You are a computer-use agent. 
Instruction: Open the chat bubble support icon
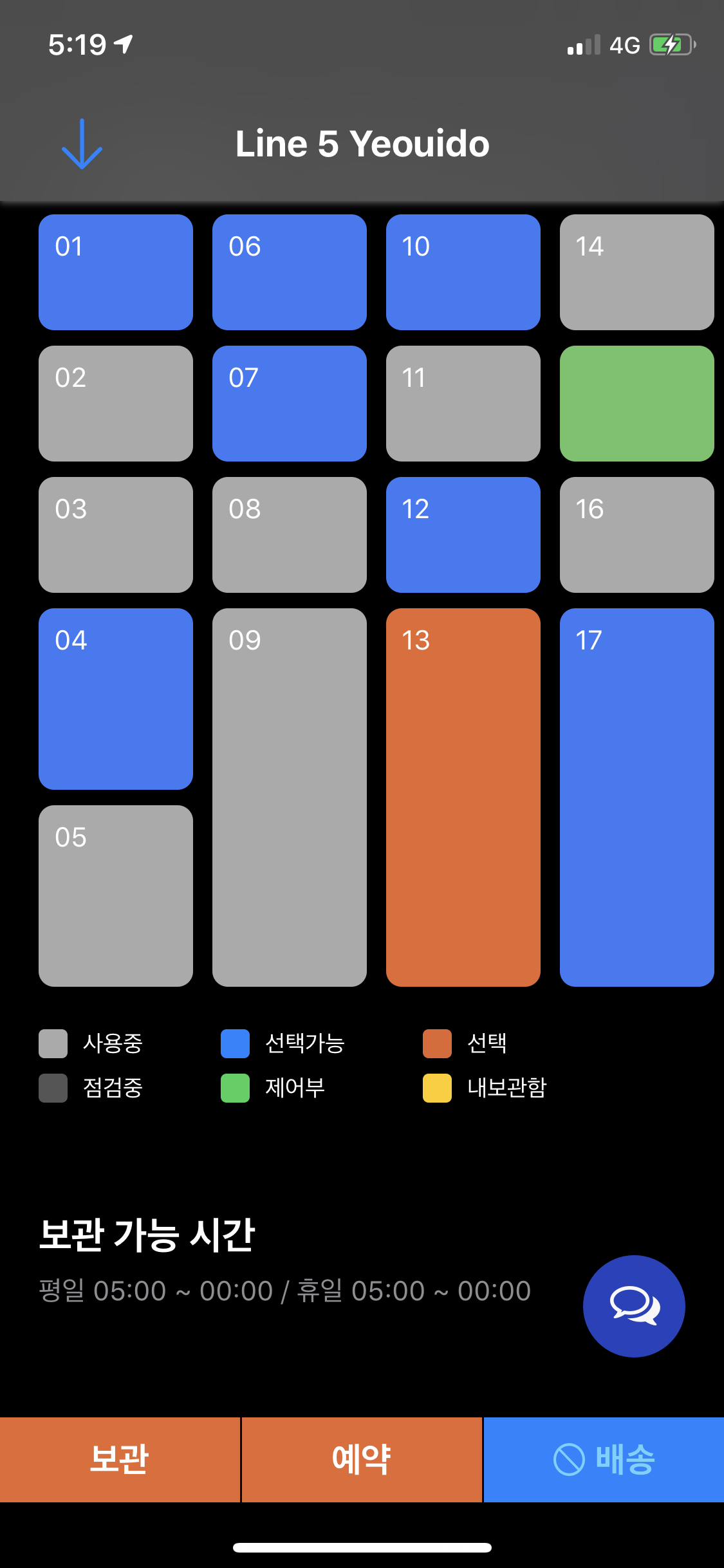tap(634, 1305)
